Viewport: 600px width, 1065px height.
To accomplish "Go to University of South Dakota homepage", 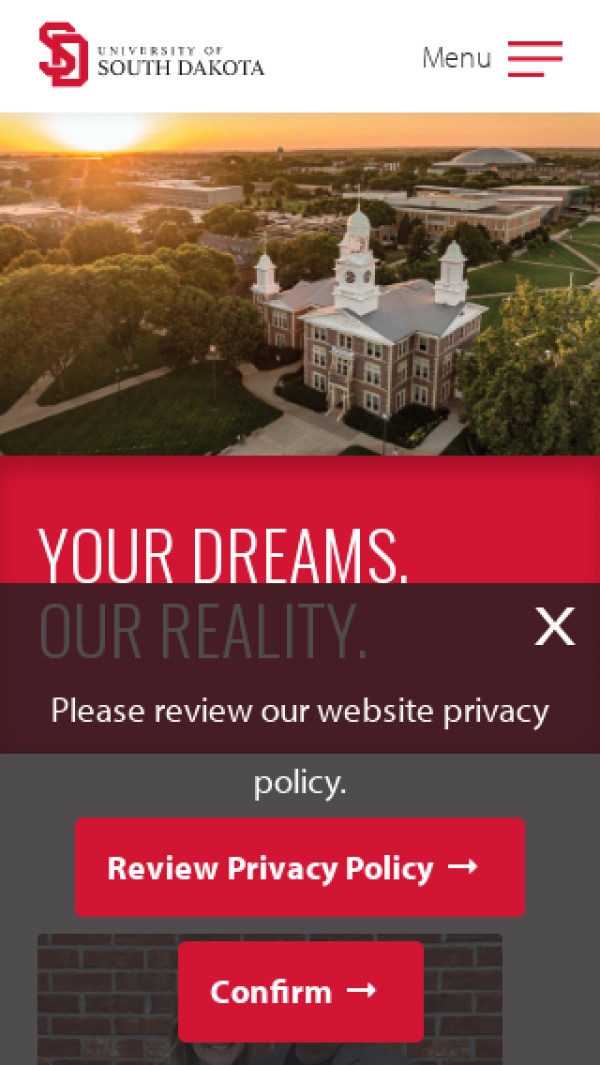I will (152, 56).
